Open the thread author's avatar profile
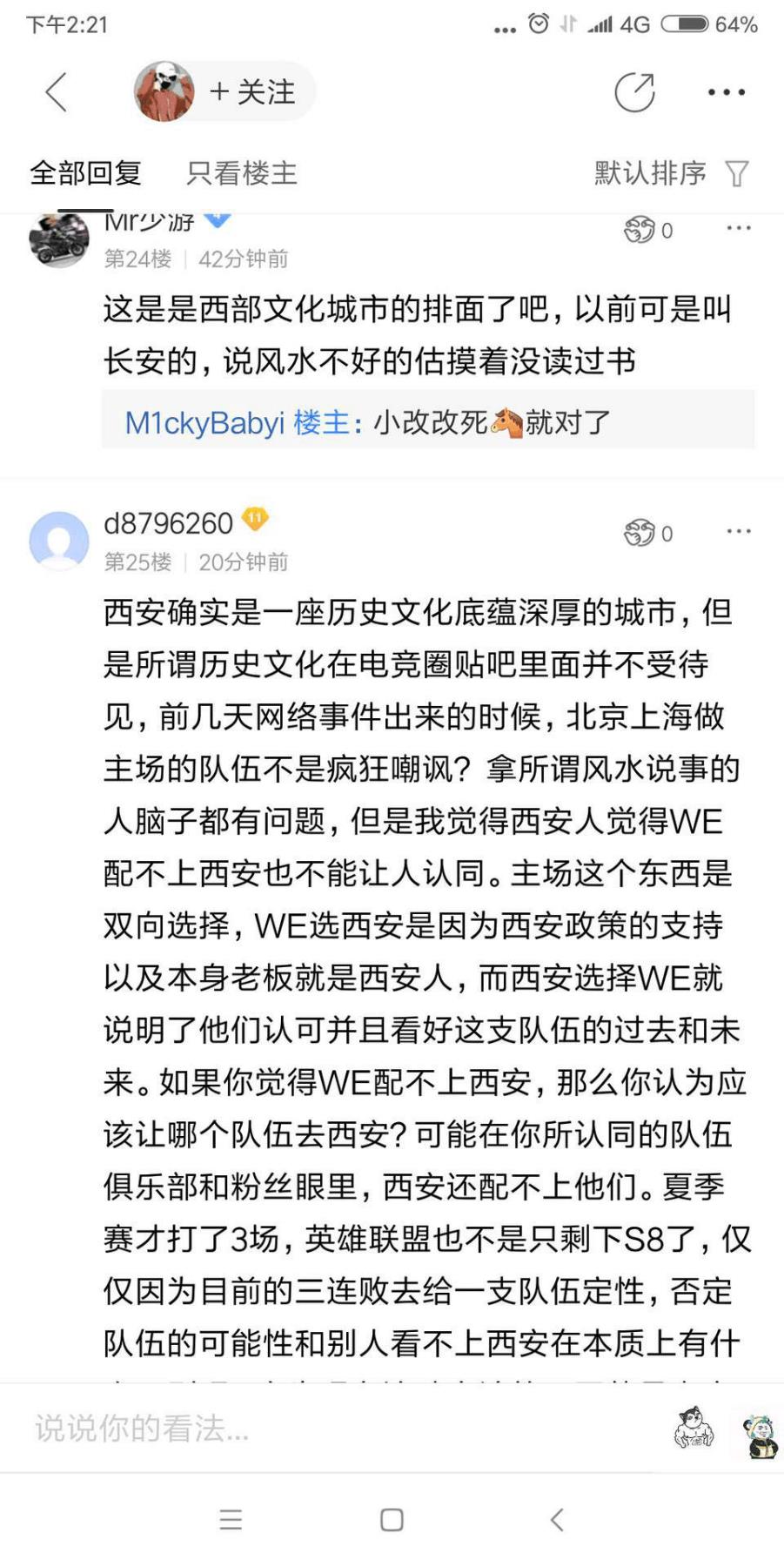Screen dimensions: 784x1567 (164, 91)
